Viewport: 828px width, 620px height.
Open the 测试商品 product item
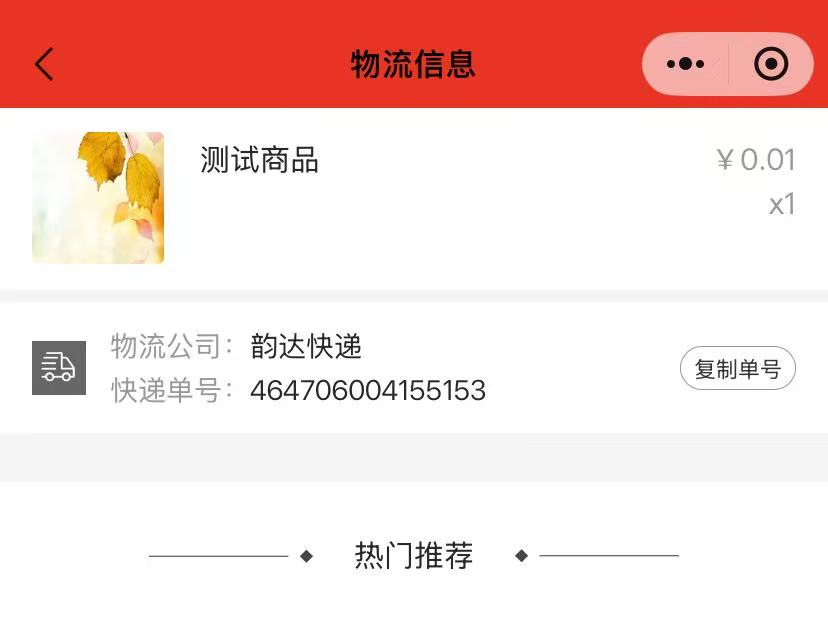pyautogui.click(x=259, y=160)
